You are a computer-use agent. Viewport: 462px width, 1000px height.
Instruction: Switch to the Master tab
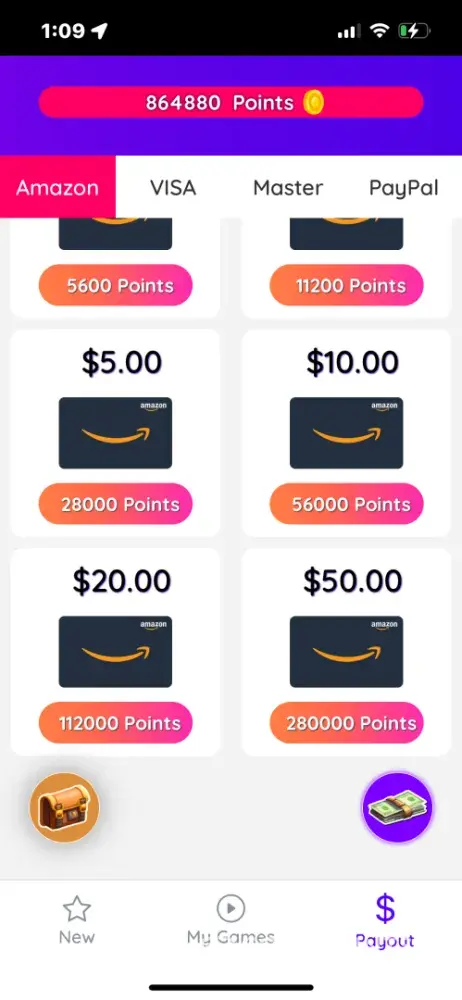tap(288, 188)
